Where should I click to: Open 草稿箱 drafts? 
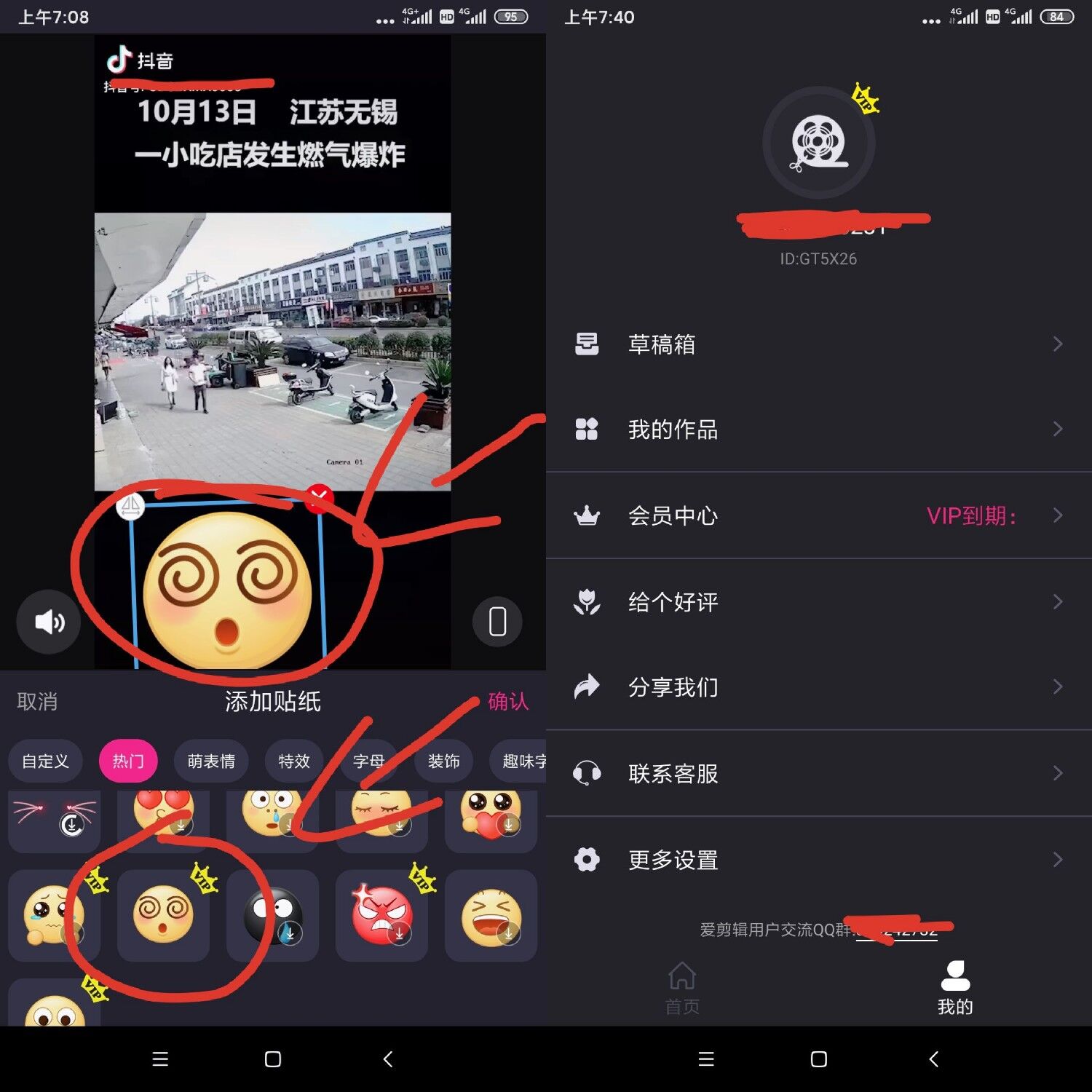[x=818, y=344]
